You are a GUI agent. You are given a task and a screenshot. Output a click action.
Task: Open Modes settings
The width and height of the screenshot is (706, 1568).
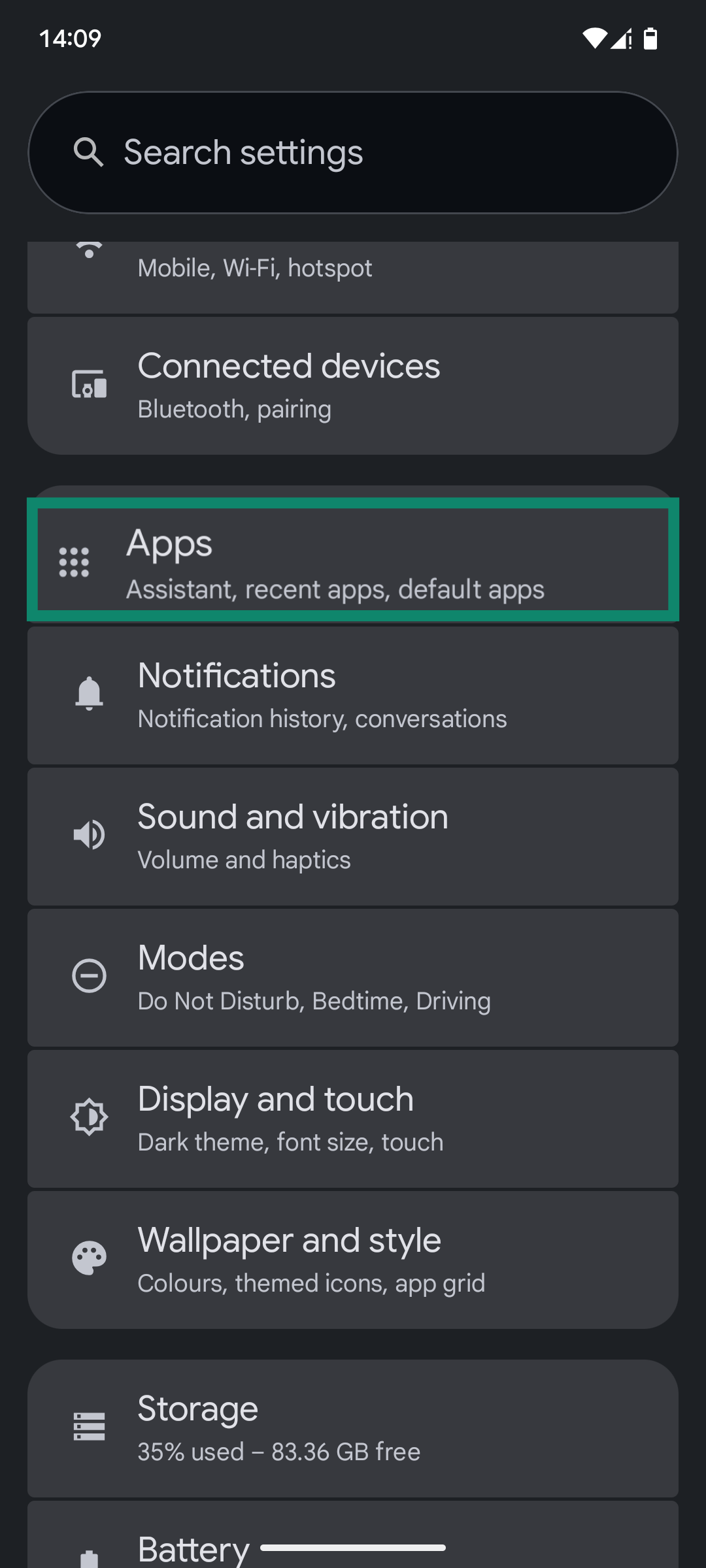click(x=353, y=977)
